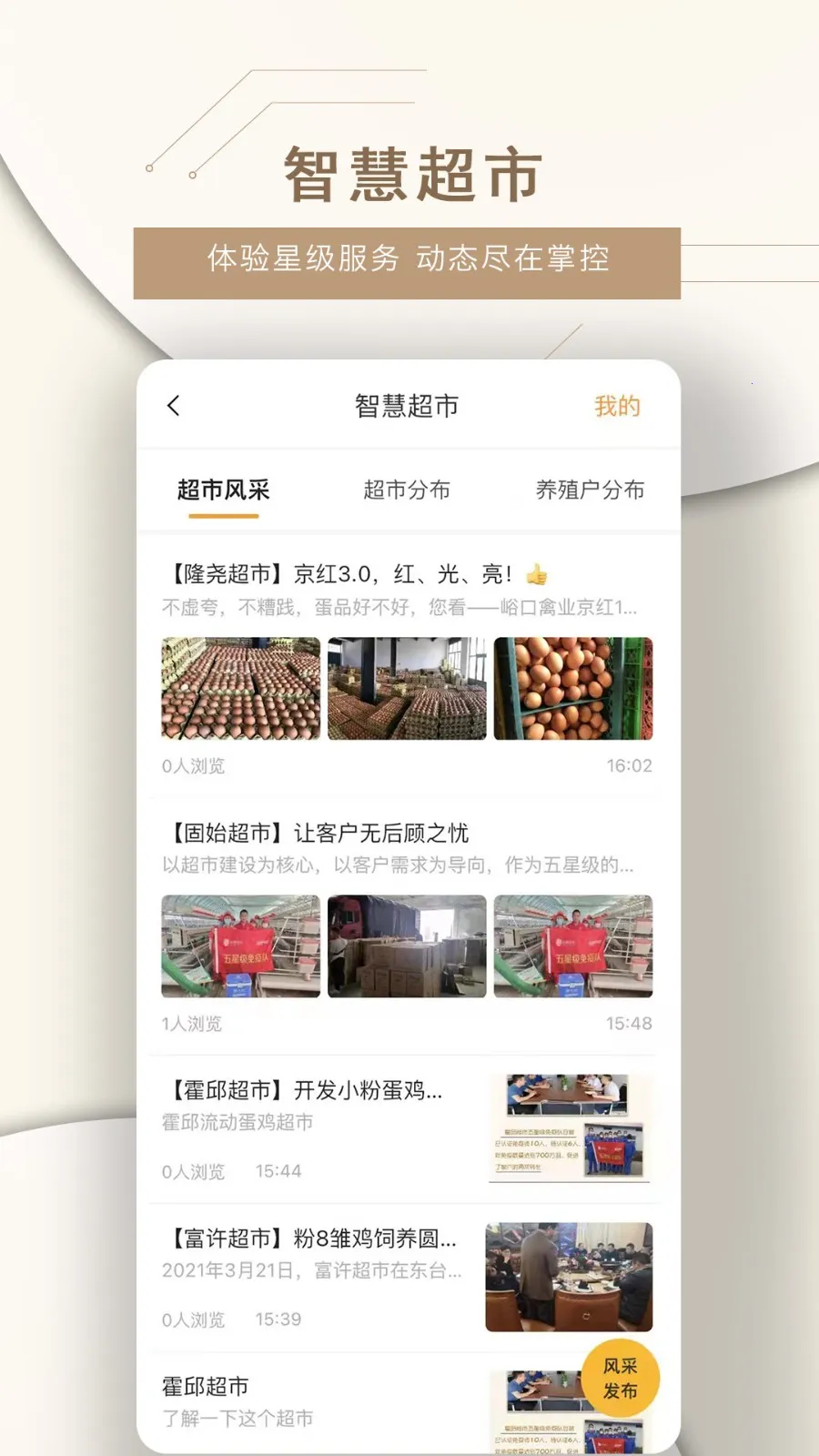The height and width of the screenshot is (1456, 819).
Task: View the round-table meeting photo in 富许超市 post
Action: click(x=569, y=1277)
